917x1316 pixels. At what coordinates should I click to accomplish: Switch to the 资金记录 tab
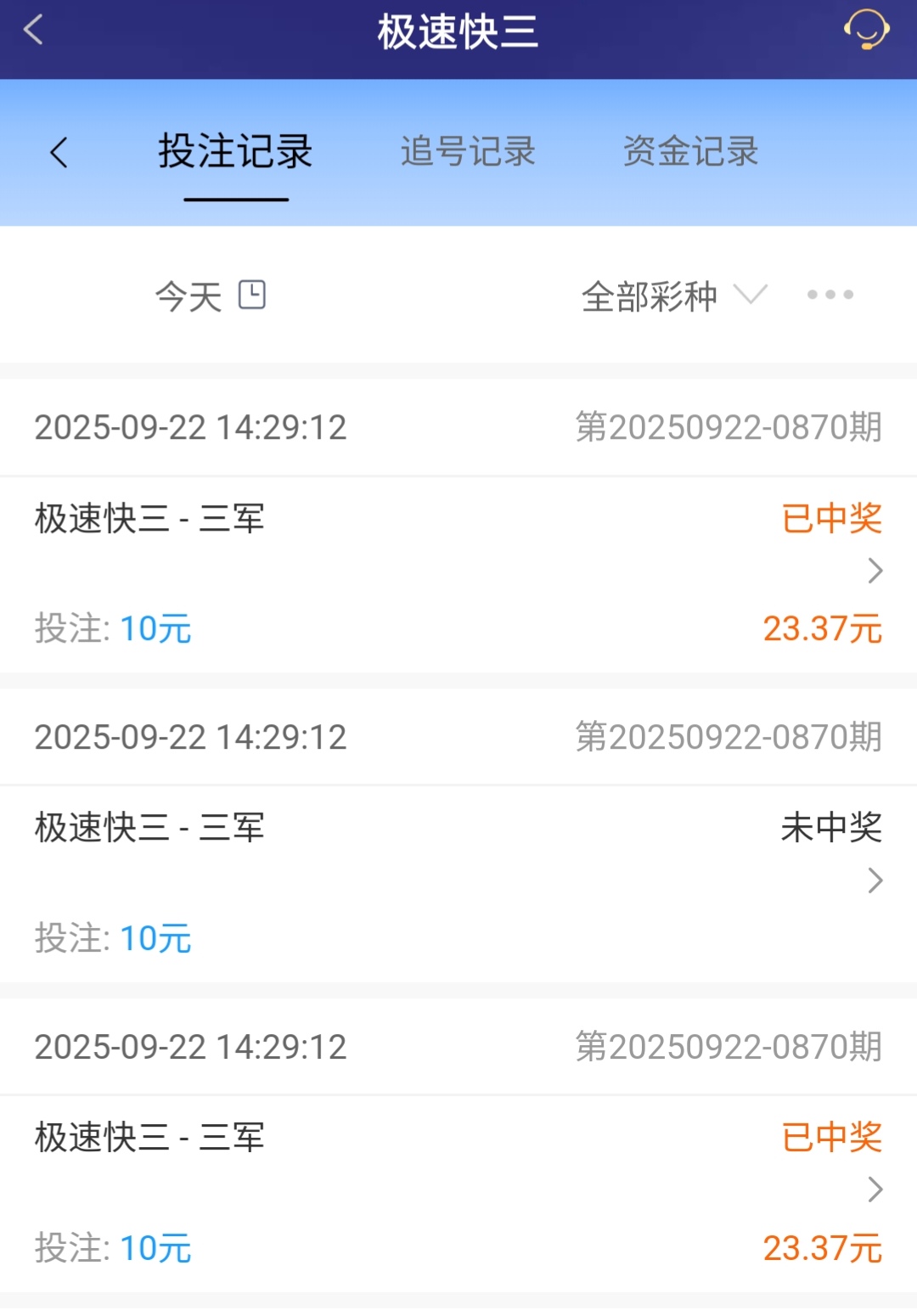[690, 153]
